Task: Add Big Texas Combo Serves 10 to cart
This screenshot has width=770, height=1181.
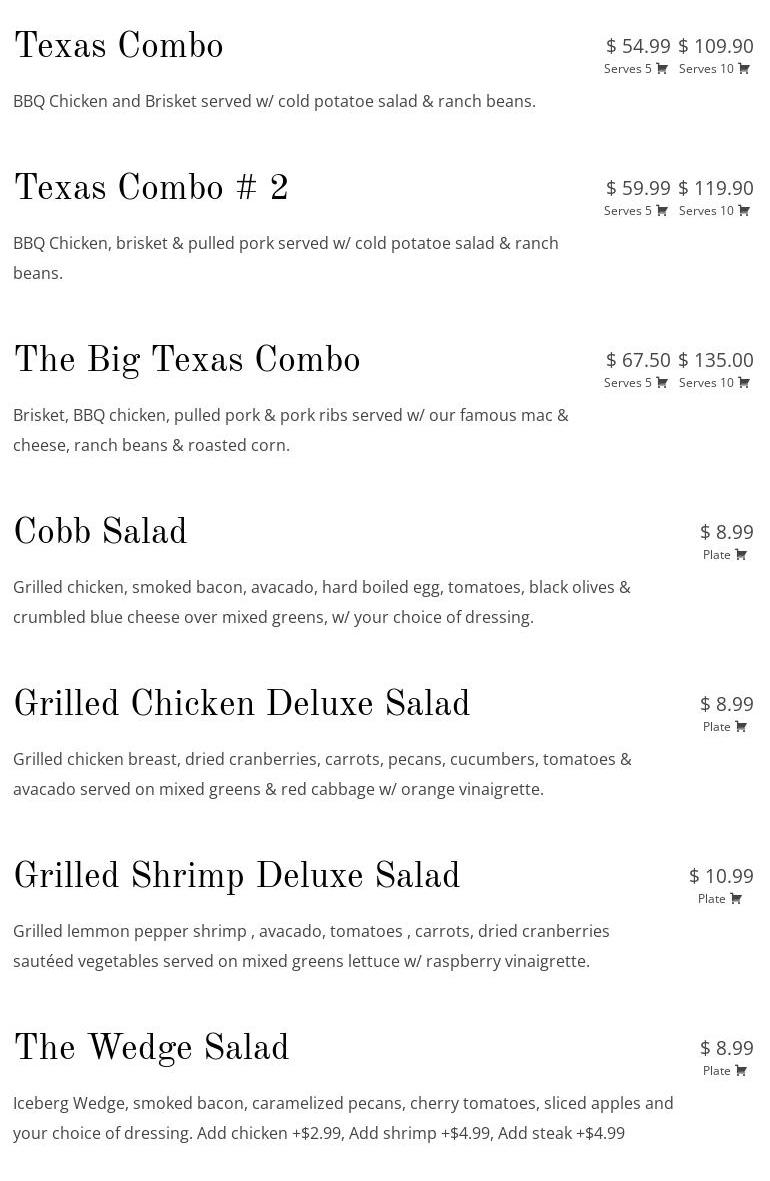Action: coord(743,383)
